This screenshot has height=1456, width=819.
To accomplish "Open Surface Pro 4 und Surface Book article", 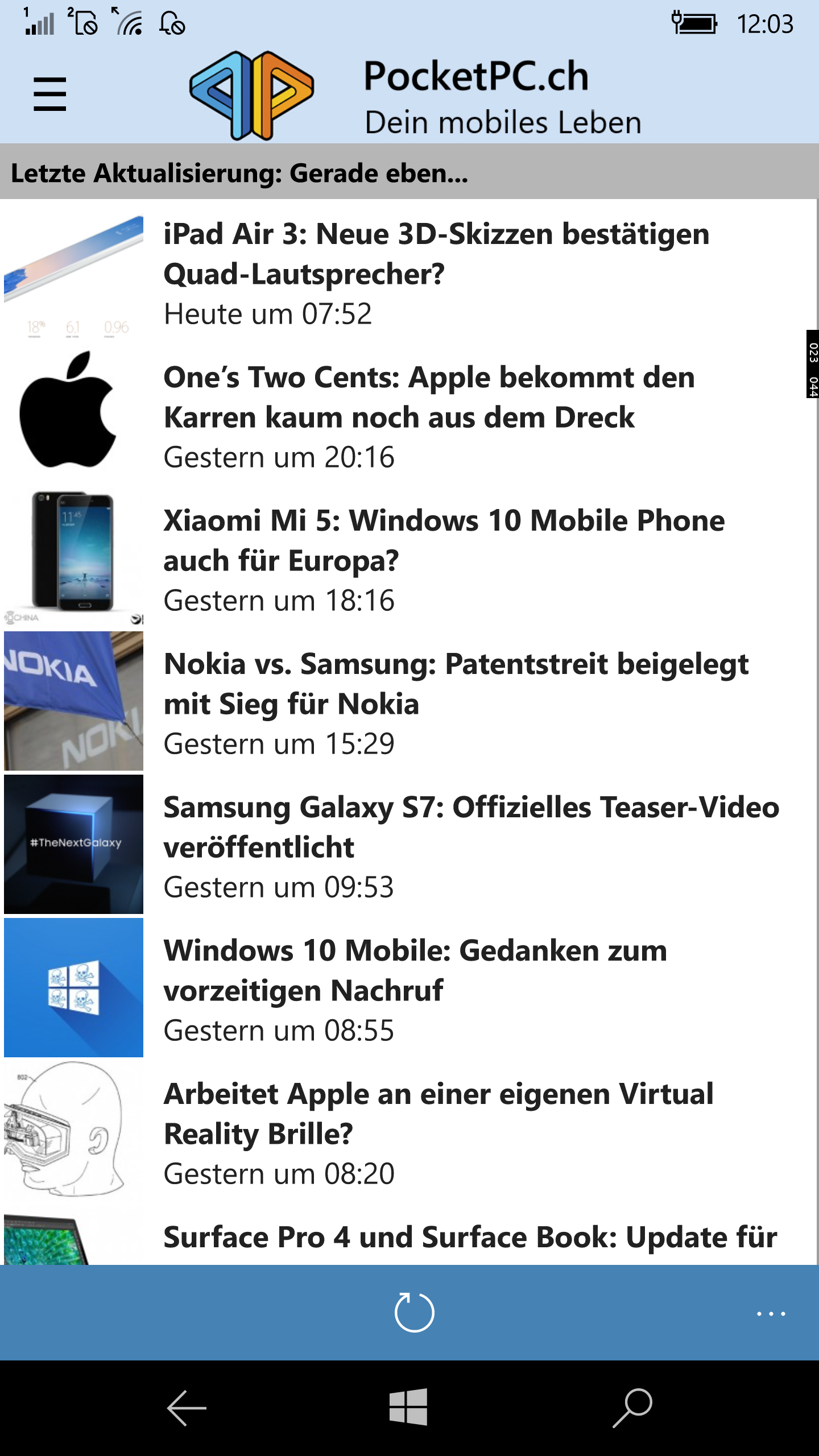I will click(409, 1236).
